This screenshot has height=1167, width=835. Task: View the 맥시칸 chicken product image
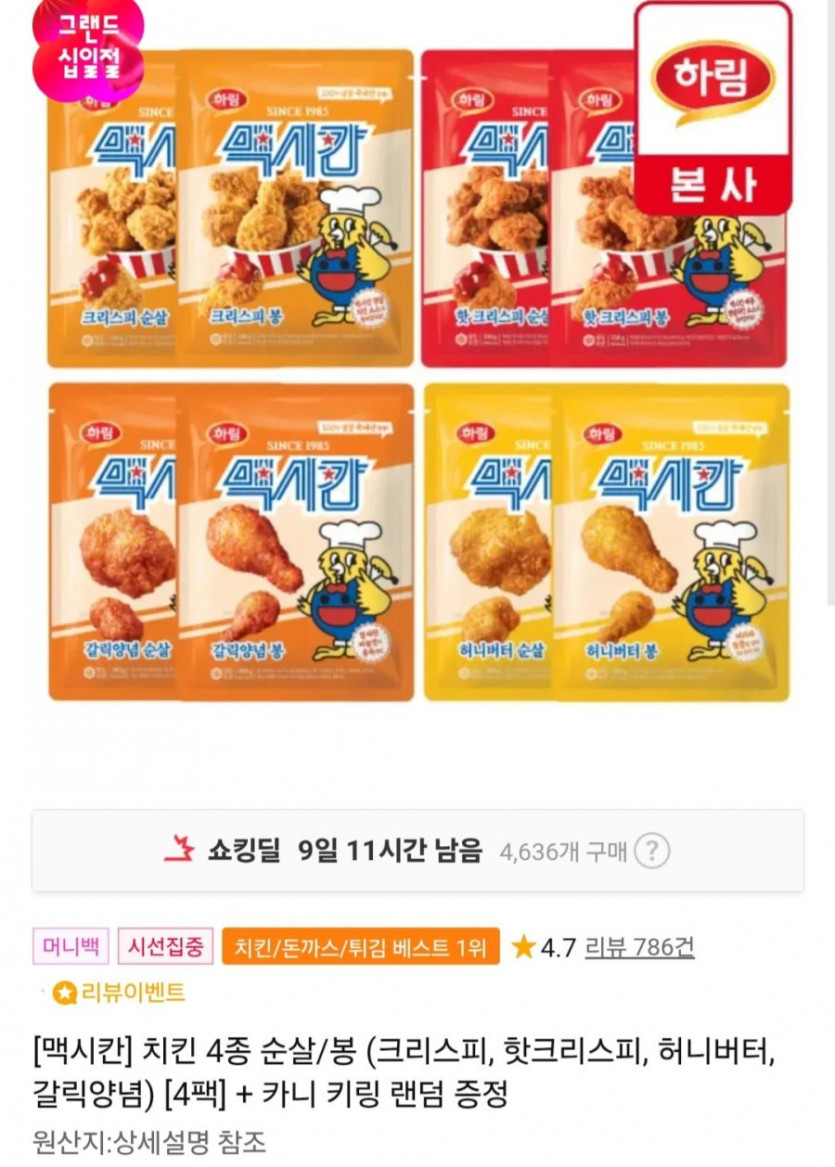point(417,380)
